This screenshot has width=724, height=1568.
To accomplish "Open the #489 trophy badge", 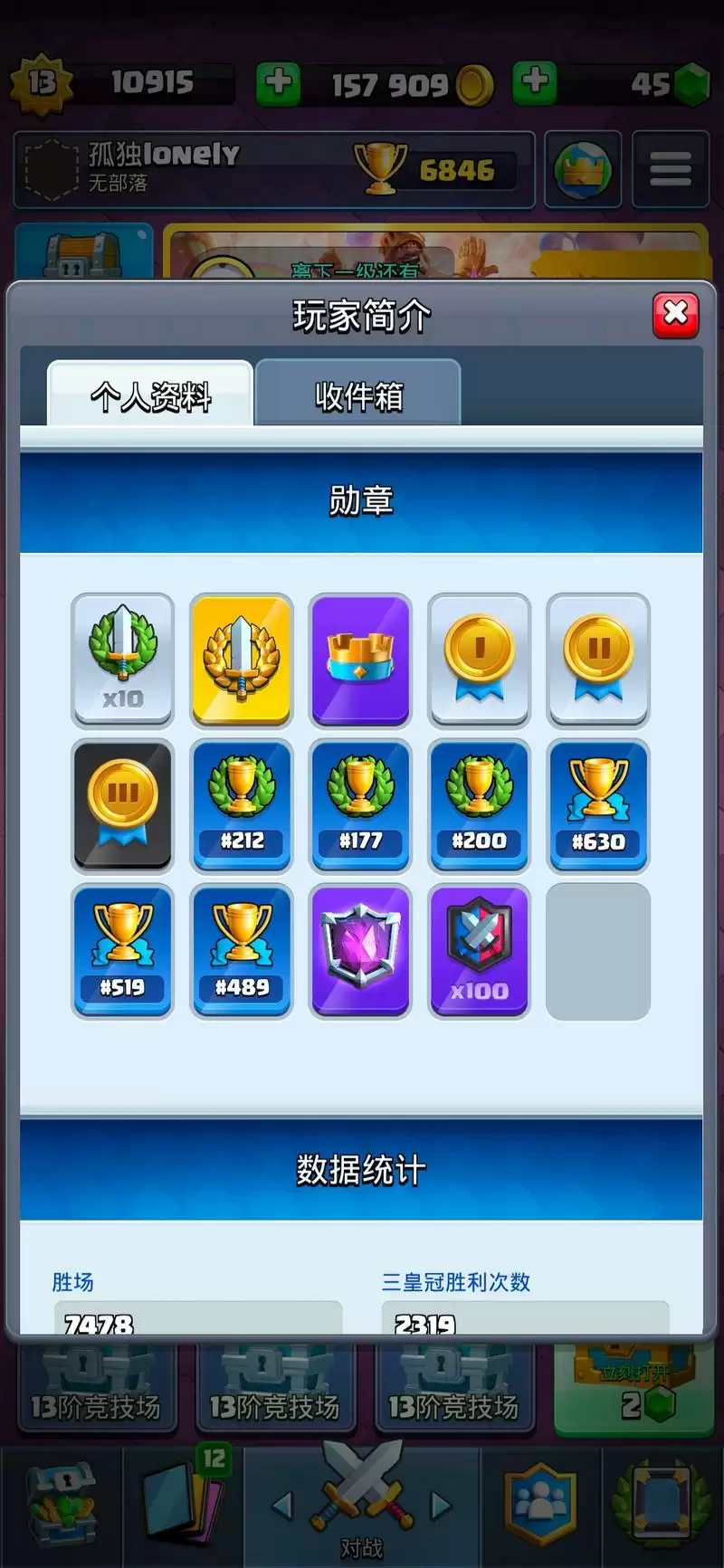I will [x=242, y=951].
